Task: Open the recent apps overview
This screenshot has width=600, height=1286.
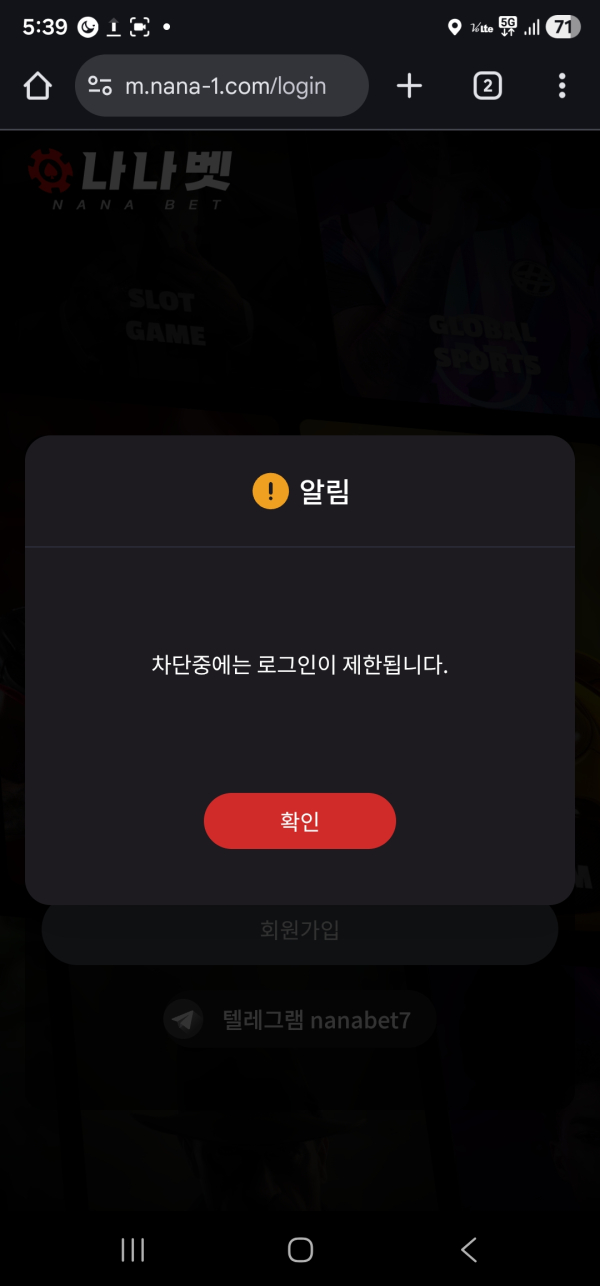Action: [x=132, y=1249]
